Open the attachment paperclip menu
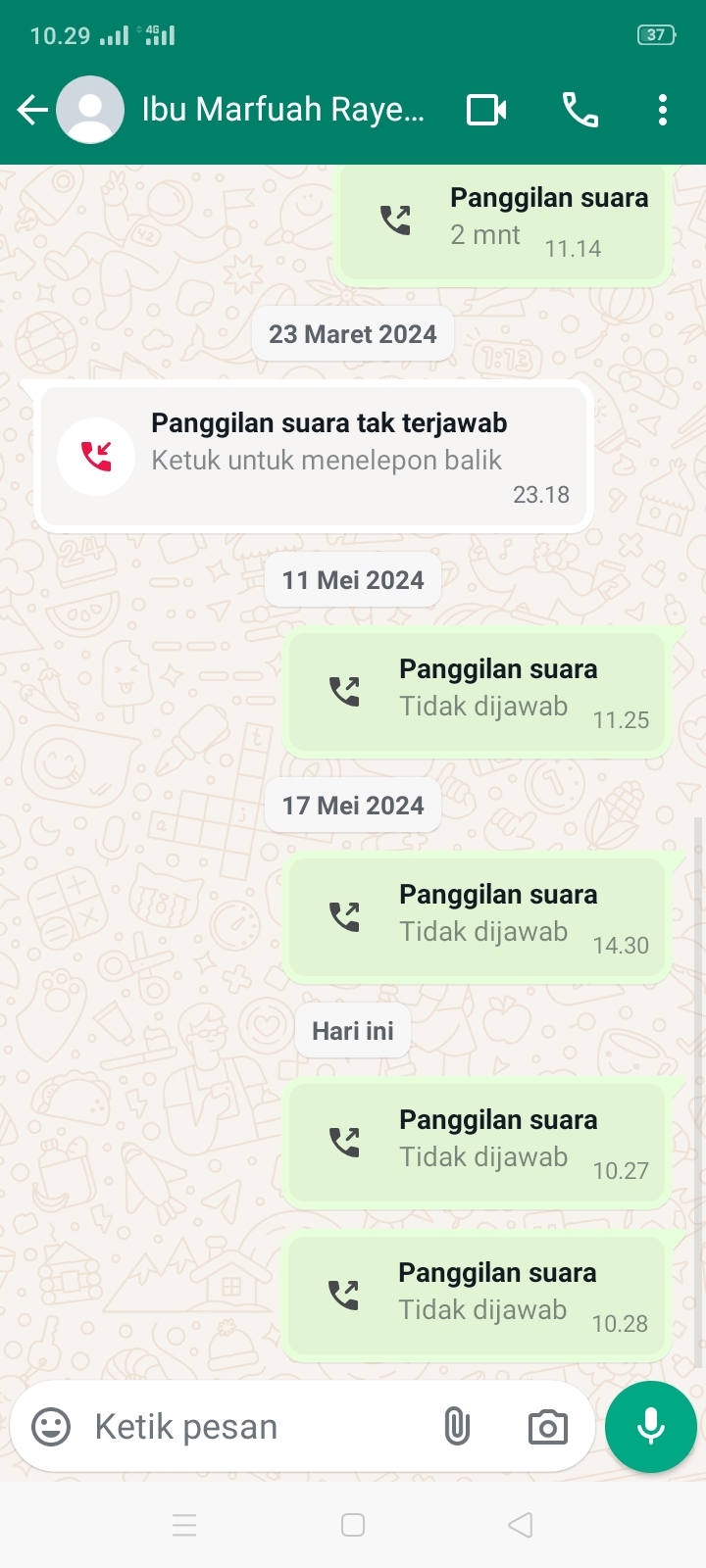The width and height of the screenshot is (706, 1568). 457,1427
